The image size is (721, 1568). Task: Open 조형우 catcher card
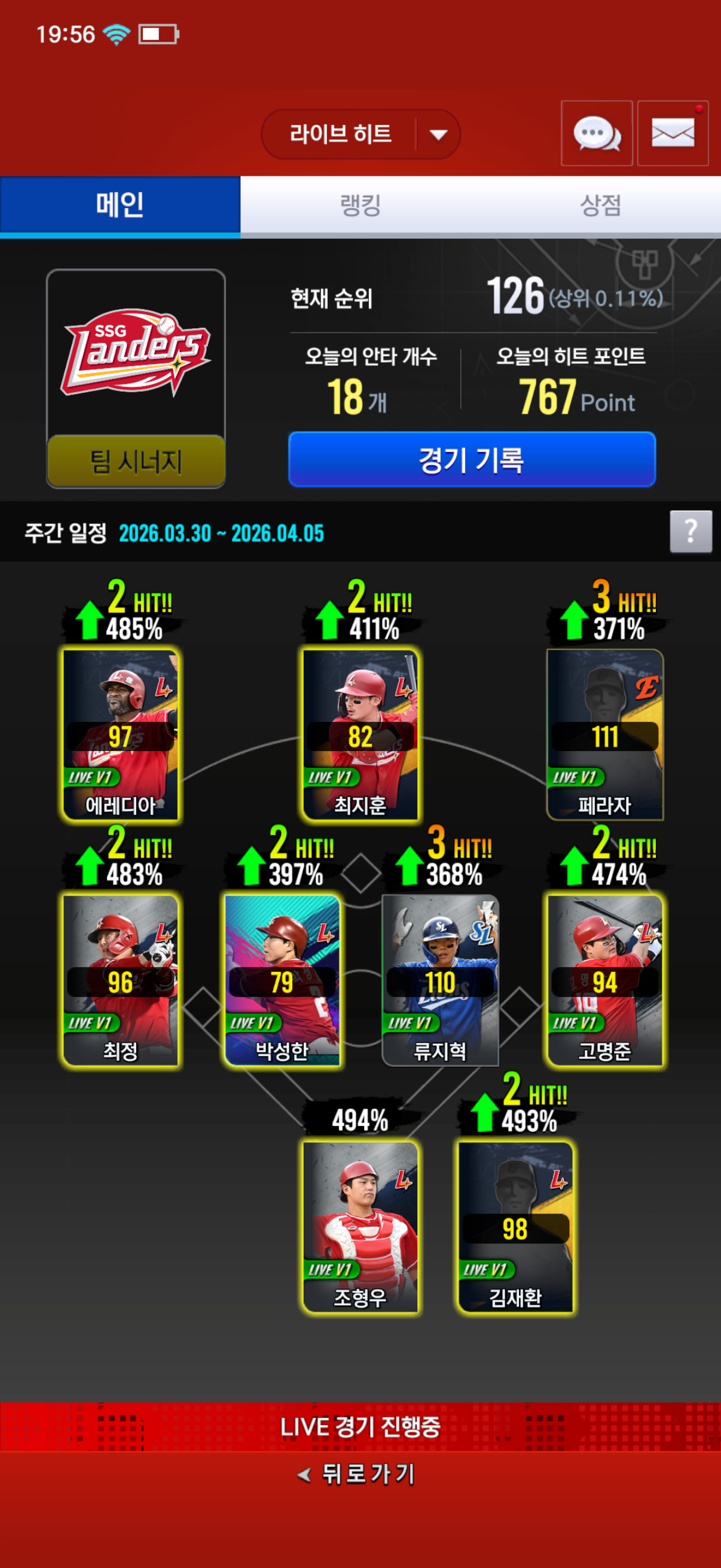pyautogui.click(x=360, y=1227)
